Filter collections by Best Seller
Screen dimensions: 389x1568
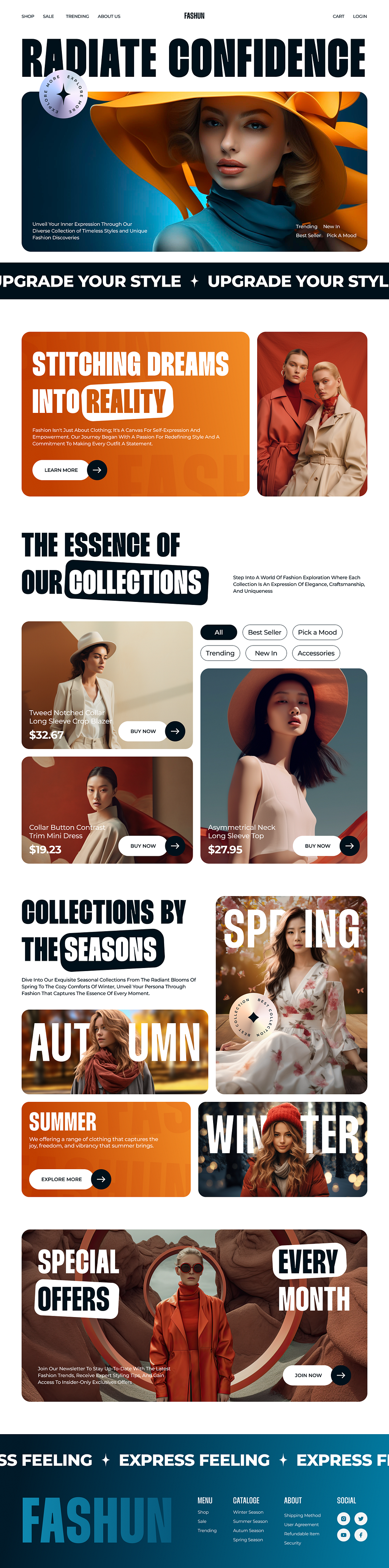coord(264,632)
